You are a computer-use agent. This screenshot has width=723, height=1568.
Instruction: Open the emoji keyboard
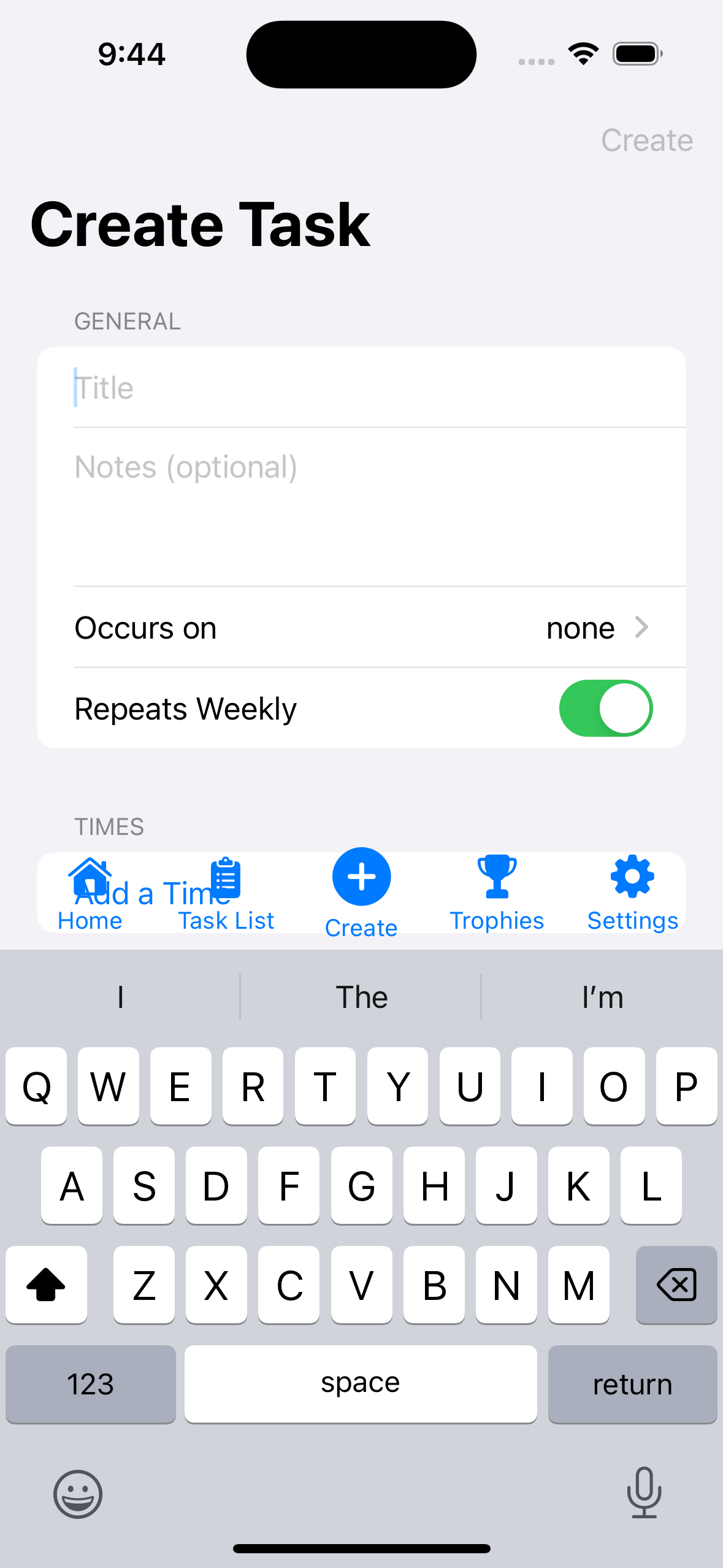click(78, 1494)
